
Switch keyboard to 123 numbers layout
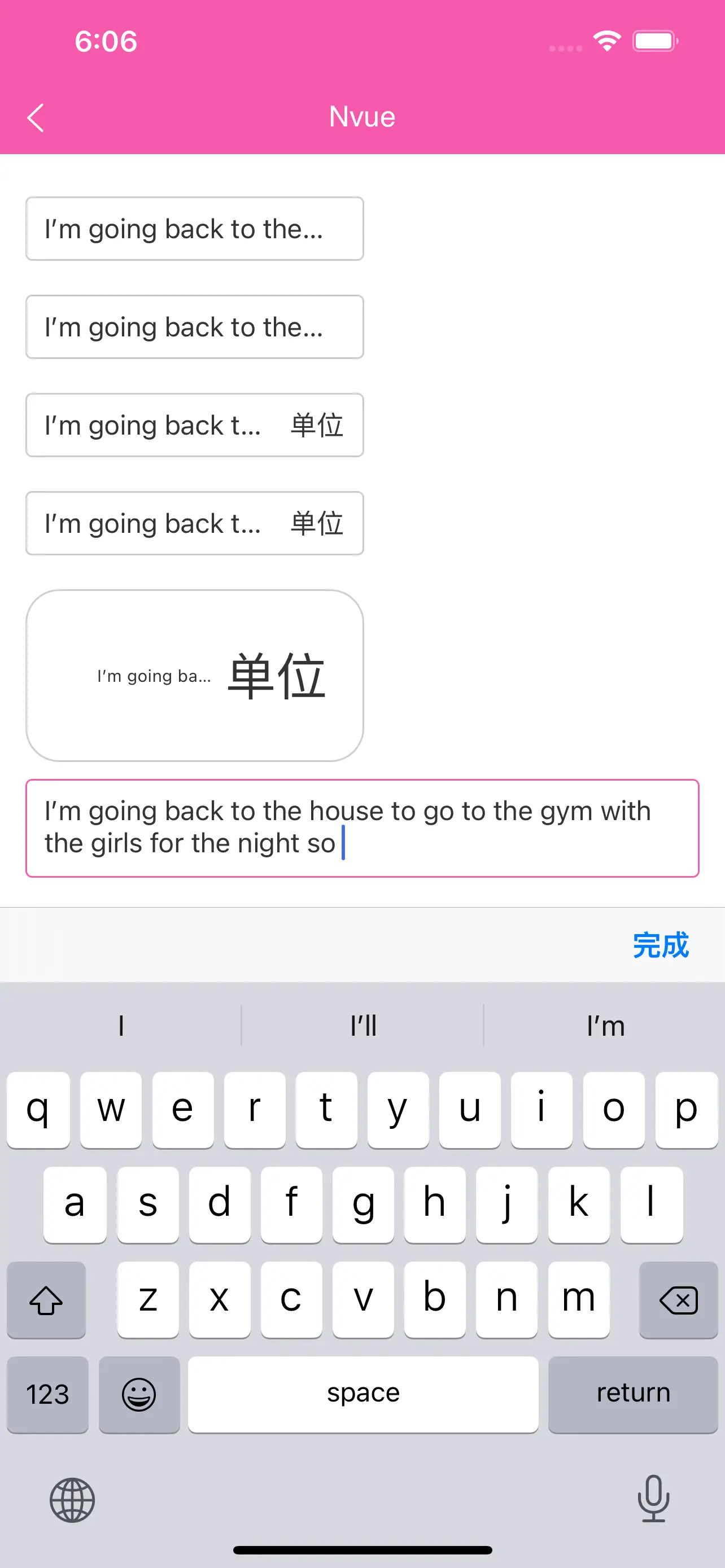[47, 1394]
